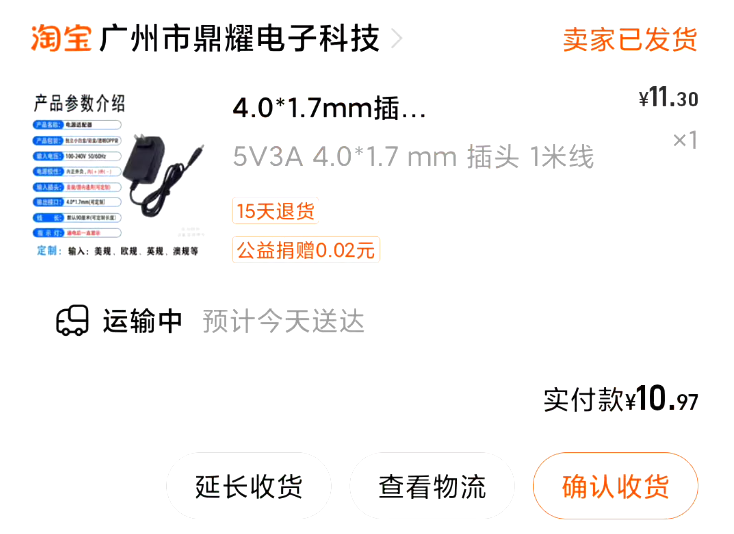
Task: Open the 4.0*1.7mm插头 item details
Action: [x=329, y=107]
